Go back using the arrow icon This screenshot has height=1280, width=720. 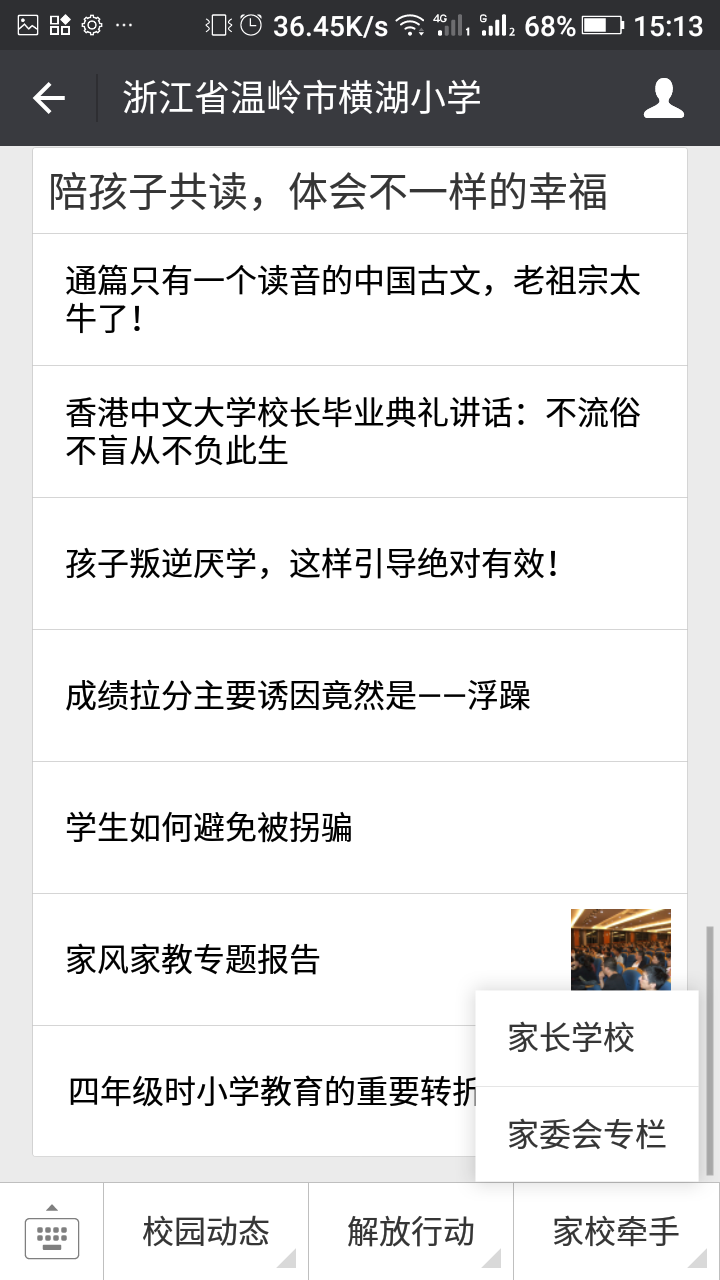click(x=48, y=98)
